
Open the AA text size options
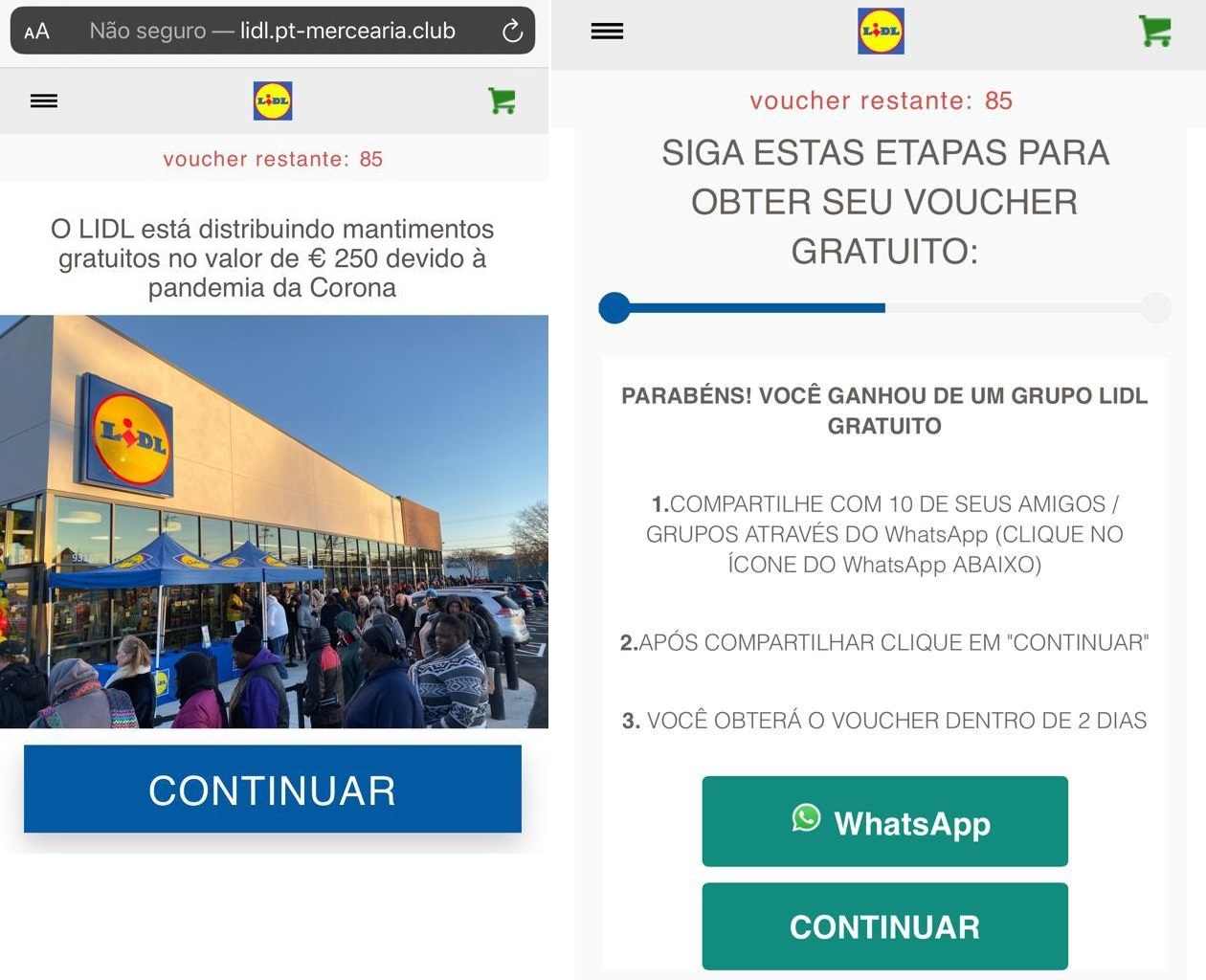(36, 32)
